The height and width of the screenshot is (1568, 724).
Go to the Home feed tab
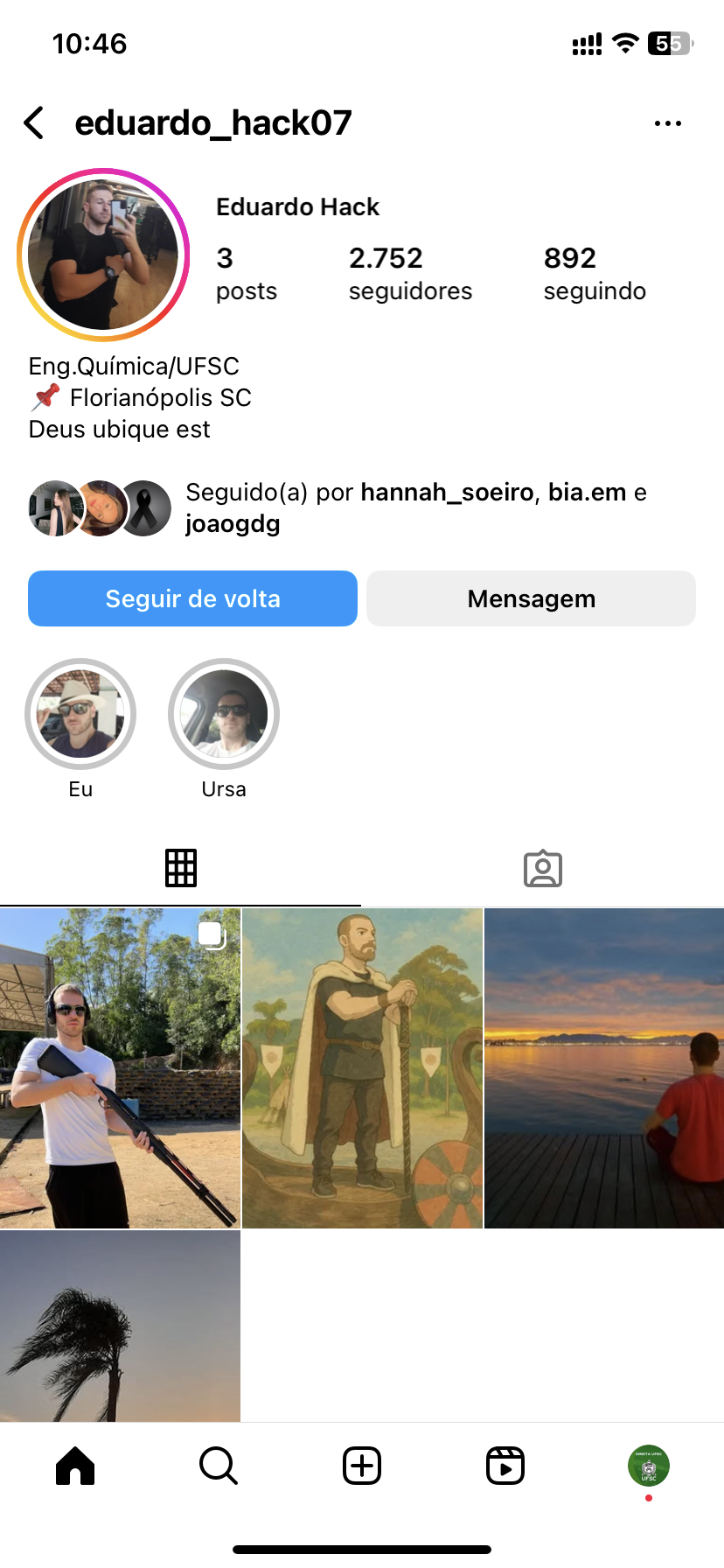coord(75,1466)
